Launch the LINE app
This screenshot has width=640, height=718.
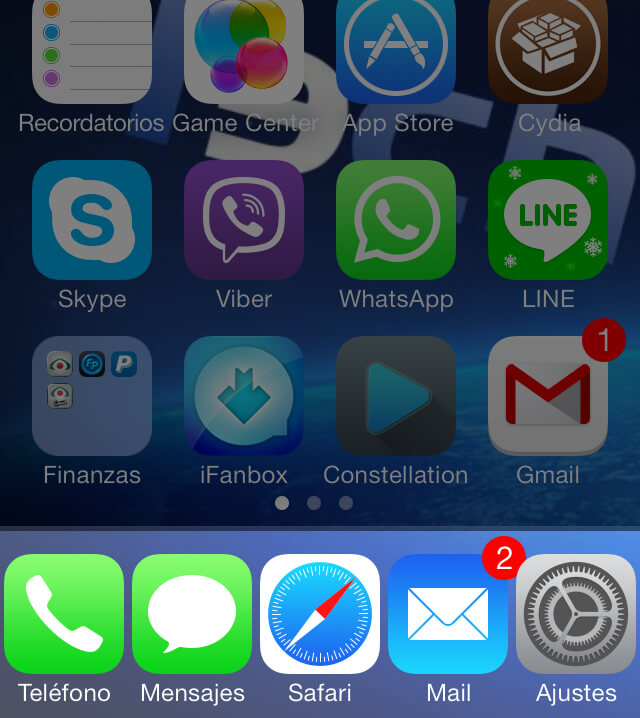548,220
